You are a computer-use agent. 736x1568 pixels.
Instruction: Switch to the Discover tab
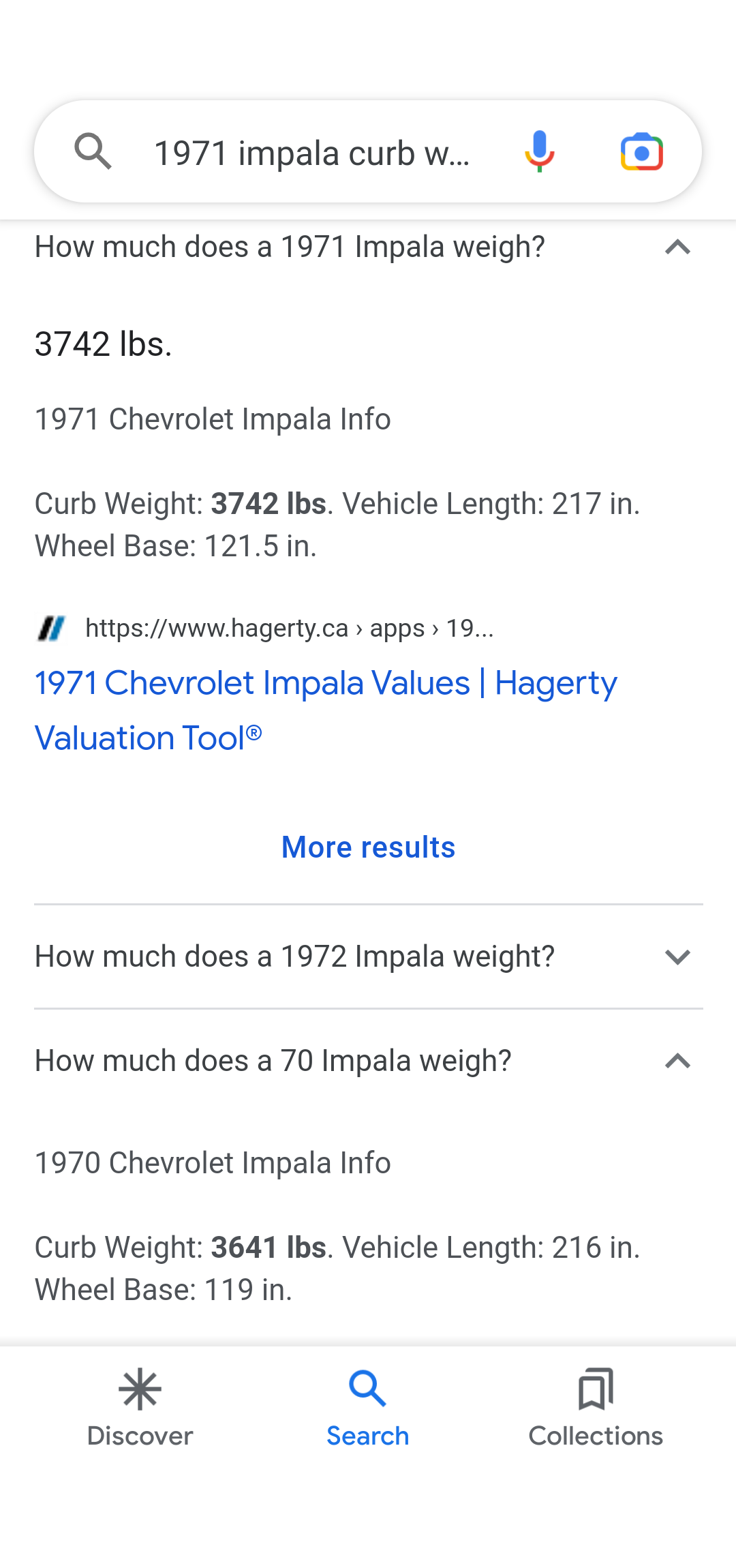click(140, 1407)
